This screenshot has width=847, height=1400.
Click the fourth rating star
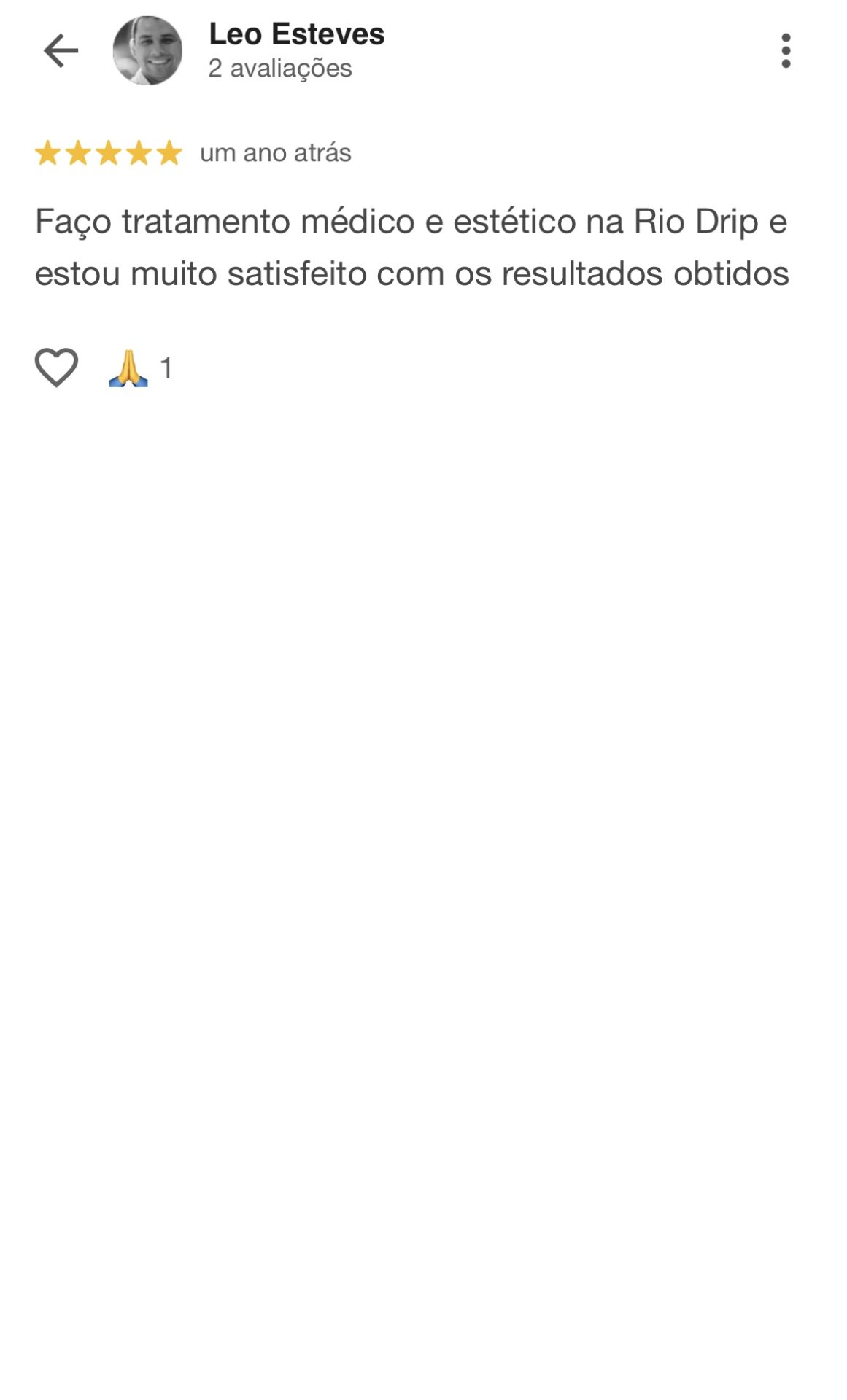pos(139,153)
